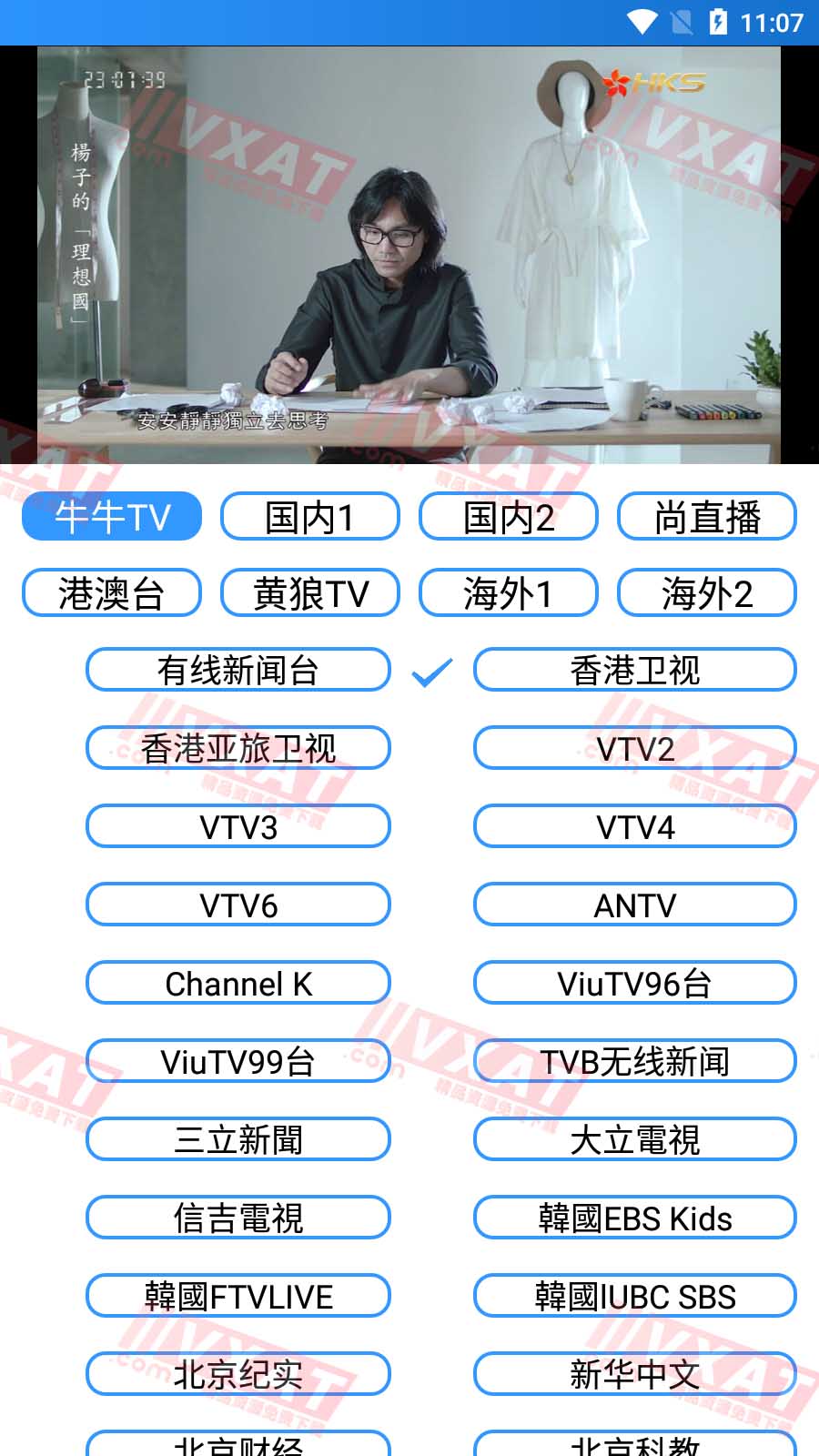Play the 香港卫视 channel

[x=634, y=670]
